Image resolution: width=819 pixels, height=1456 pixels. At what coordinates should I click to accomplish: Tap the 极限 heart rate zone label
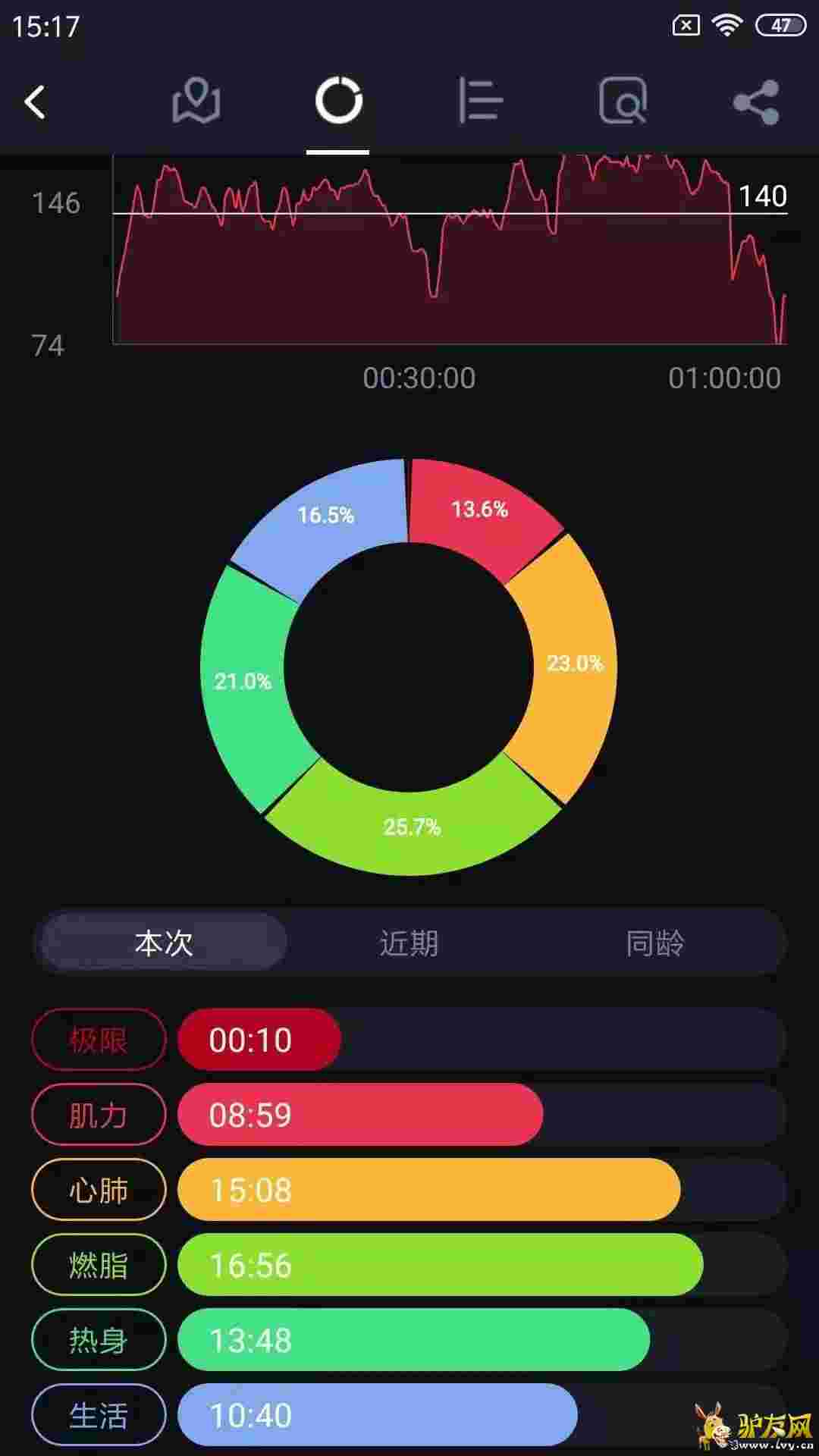pyautogui.click(x=99, y=1040)
